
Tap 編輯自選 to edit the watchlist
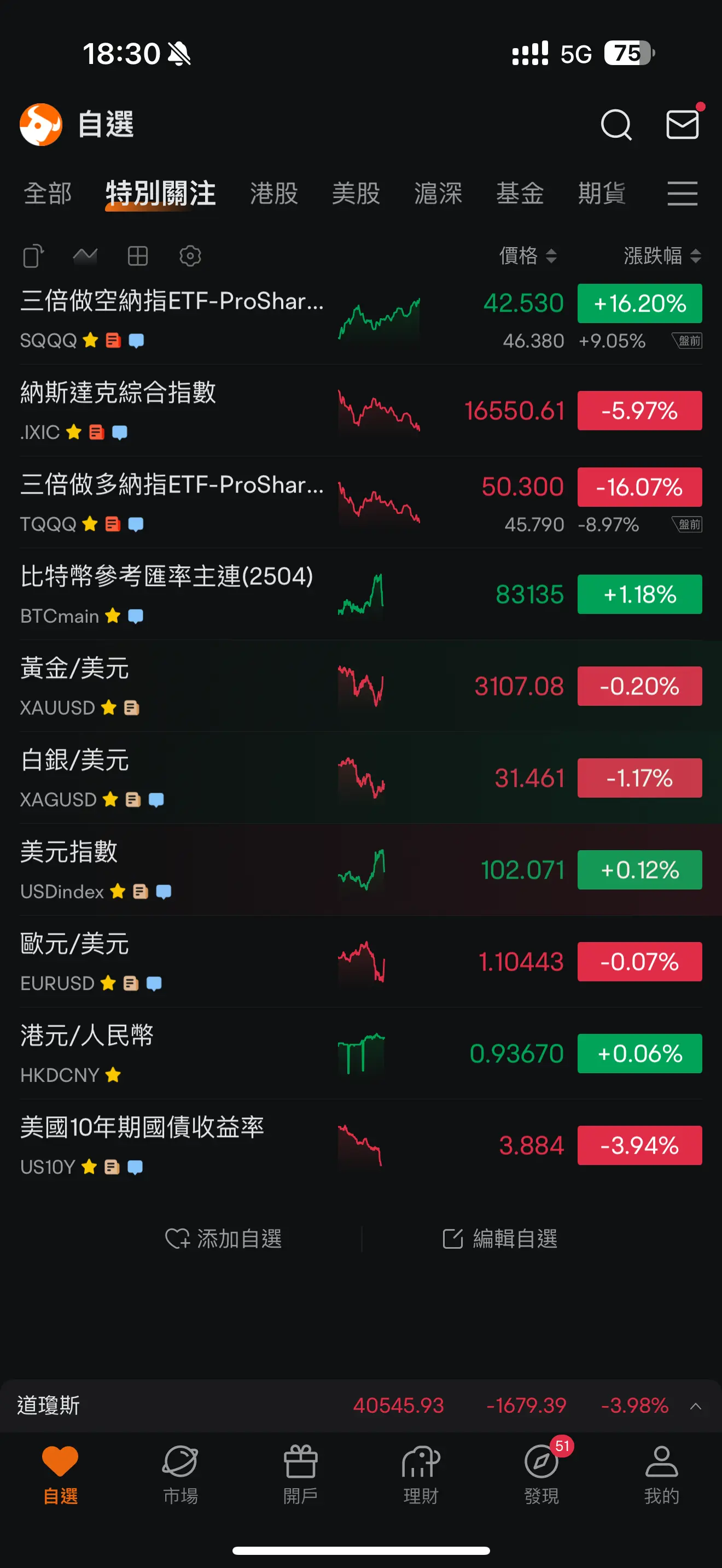(500, 1239)
